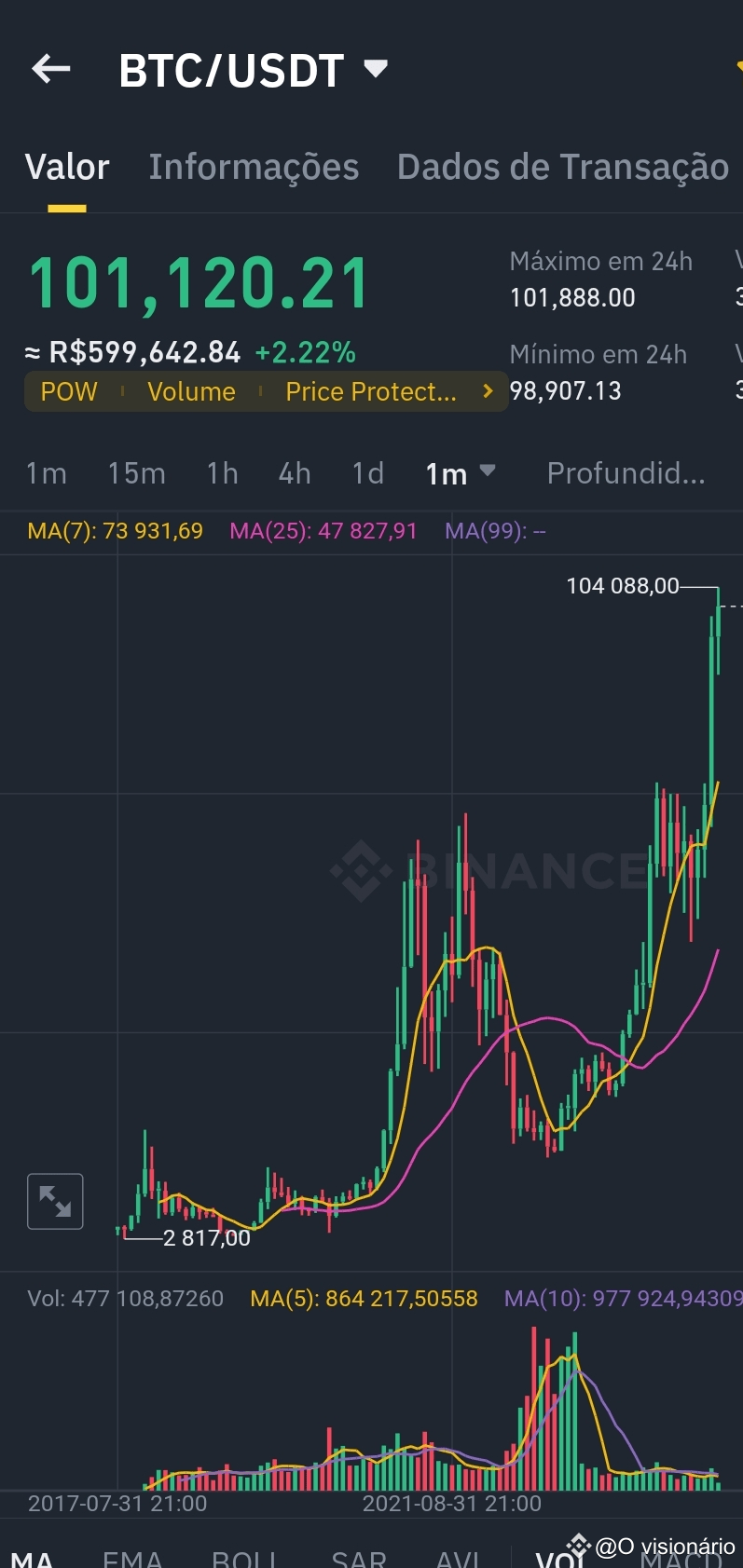This screenshot has height=1568, width=743.
Task: Toggle the POW tag filter
Action: pos(69,391)
